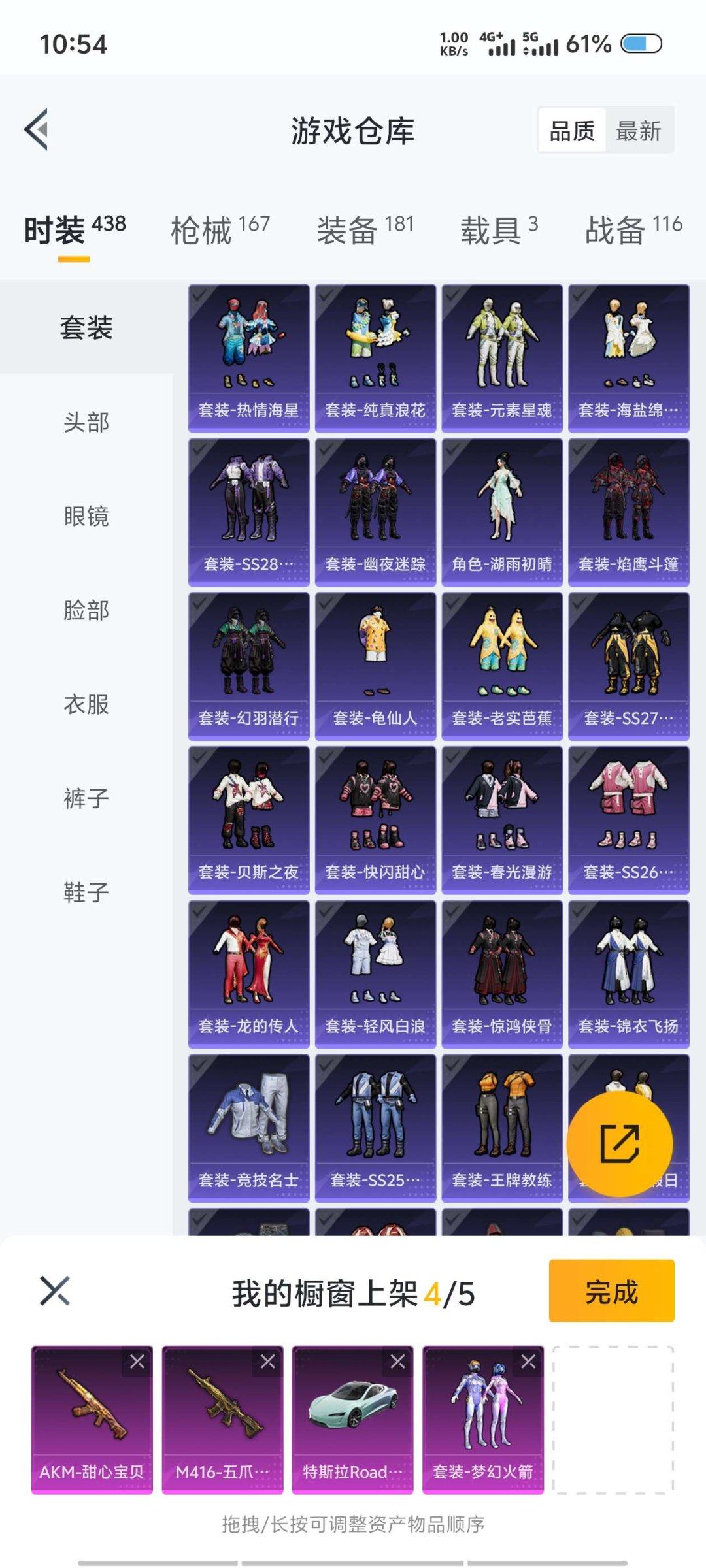Switch sorting to 最新
The width and height of the screenshot is (706, 1568).
point(638,131)
